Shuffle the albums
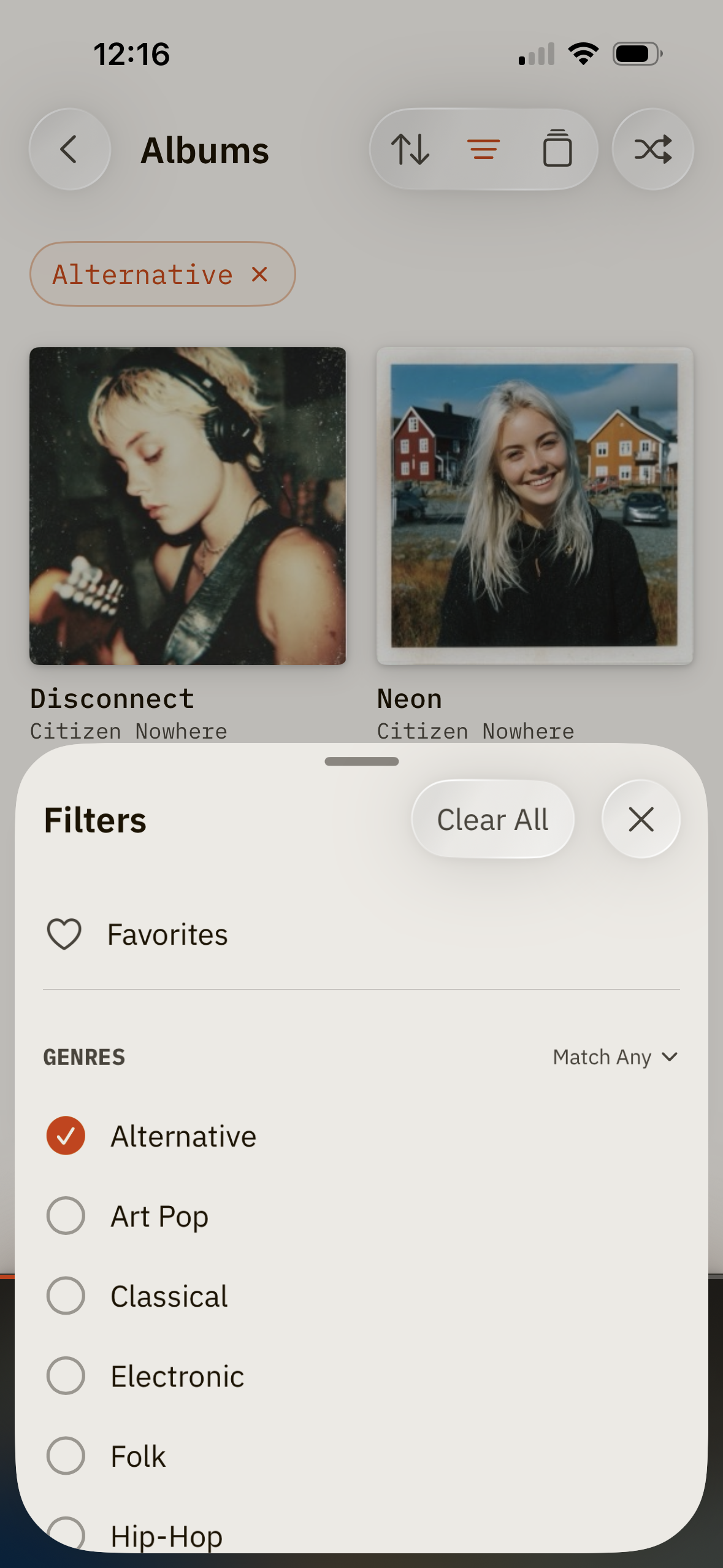The width and height of the screenshot is (723, 1568). click(x=652, y=150)
